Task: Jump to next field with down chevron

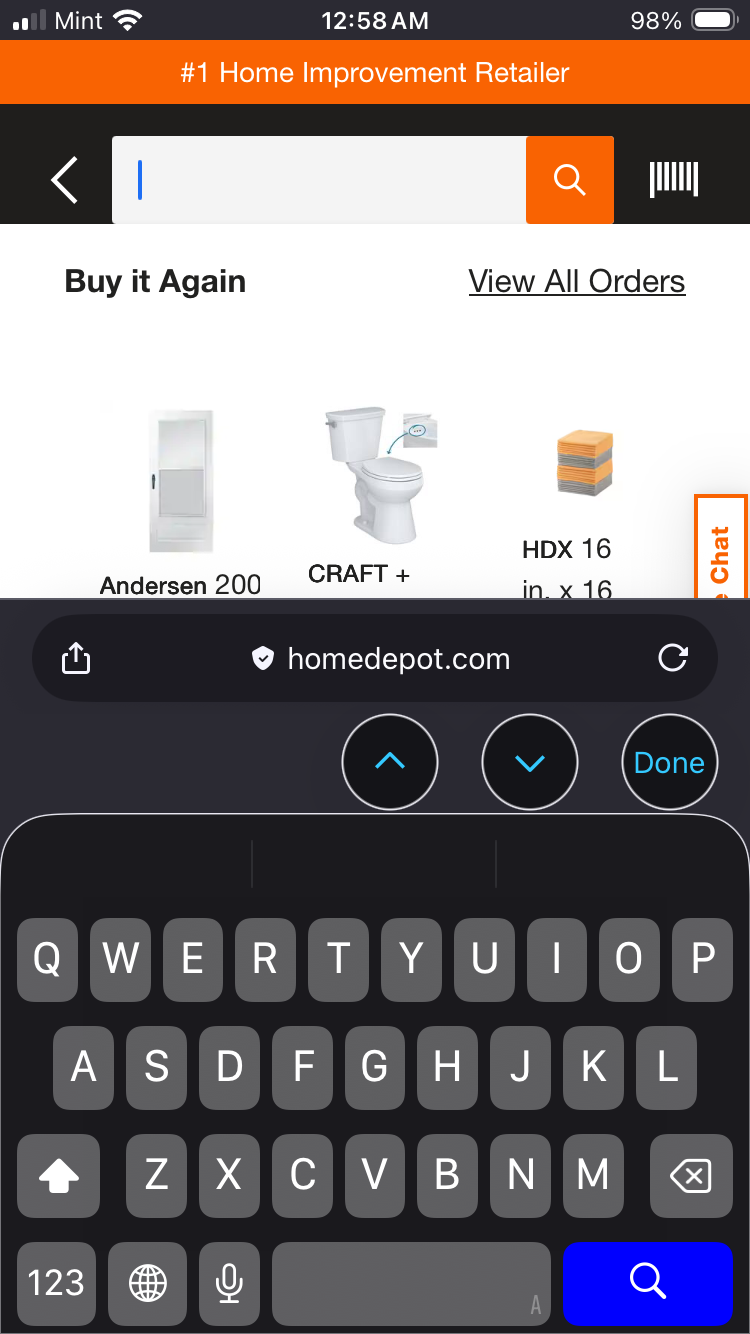Action: (x=530, y=762)
